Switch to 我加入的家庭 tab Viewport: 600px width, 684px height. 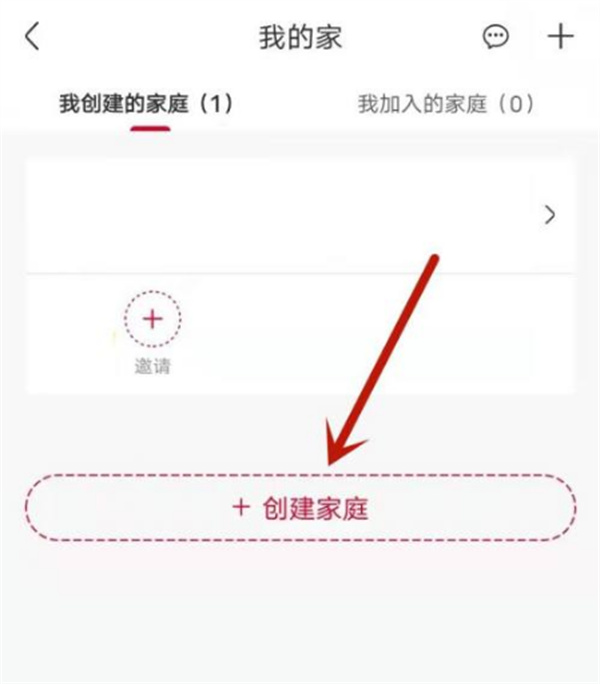coord(446,103)
